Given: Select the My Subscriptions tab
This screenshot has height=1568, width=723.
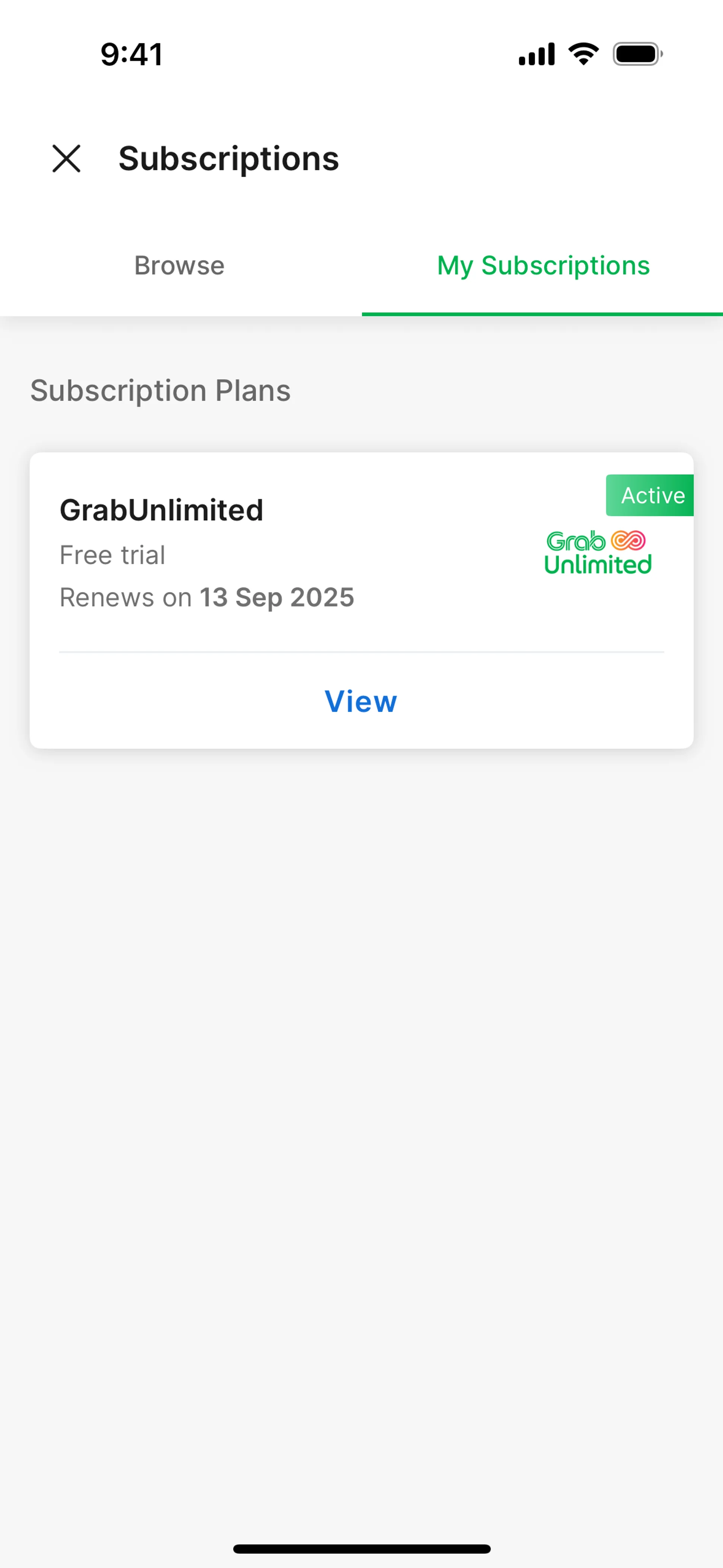Looking at the screenshot, I should click(x=543, y=266).
